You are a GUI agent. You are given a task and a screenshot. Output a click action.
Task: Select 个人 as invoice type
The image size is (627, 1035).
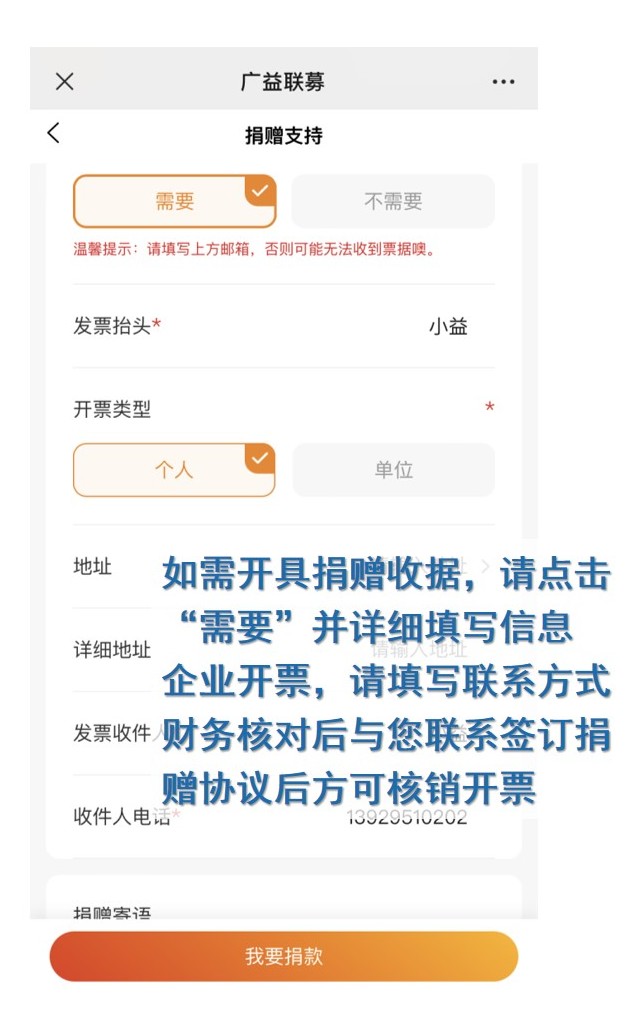[174, 470]
